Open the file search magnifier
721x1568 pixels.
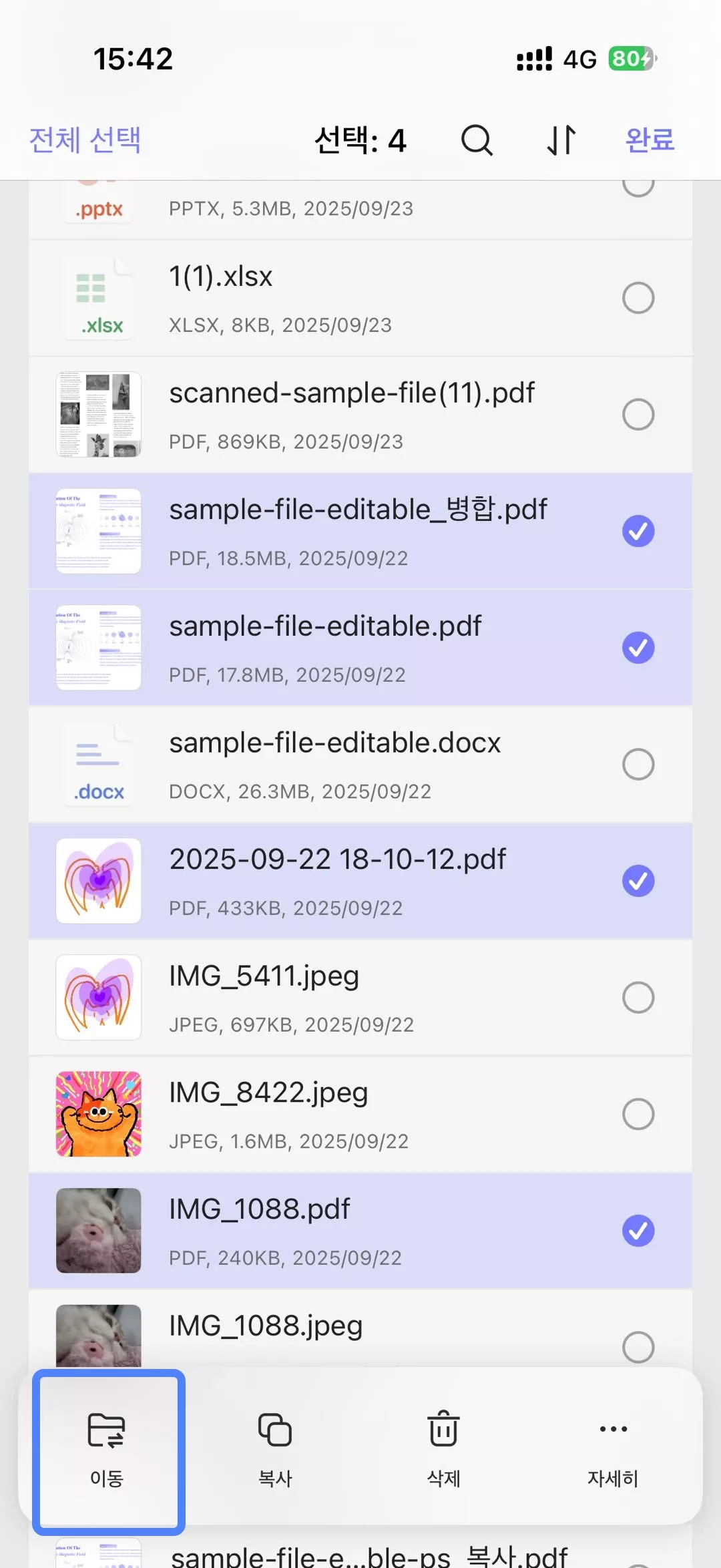(x=477, y=140)
